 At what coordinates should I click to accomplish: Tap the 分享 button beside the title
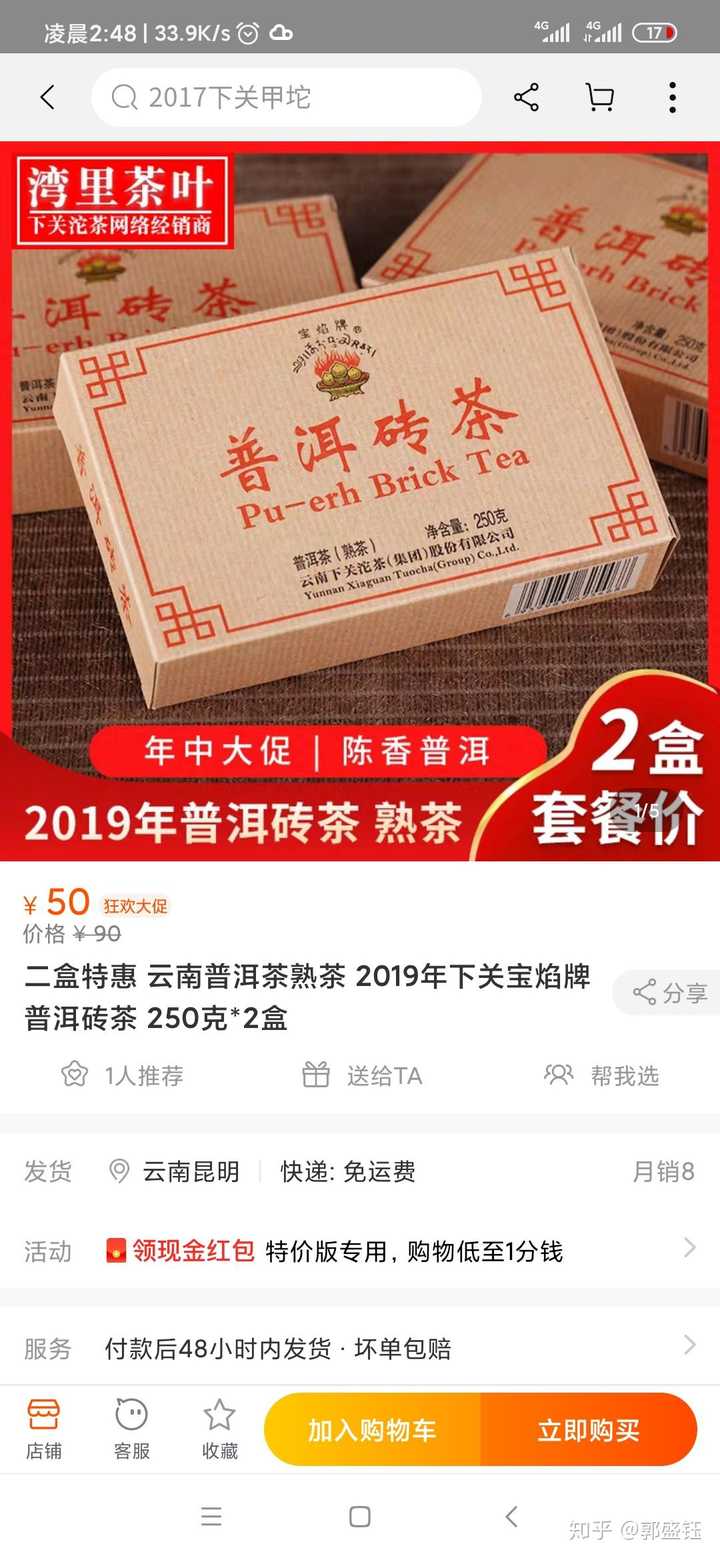tap(668, 992)
